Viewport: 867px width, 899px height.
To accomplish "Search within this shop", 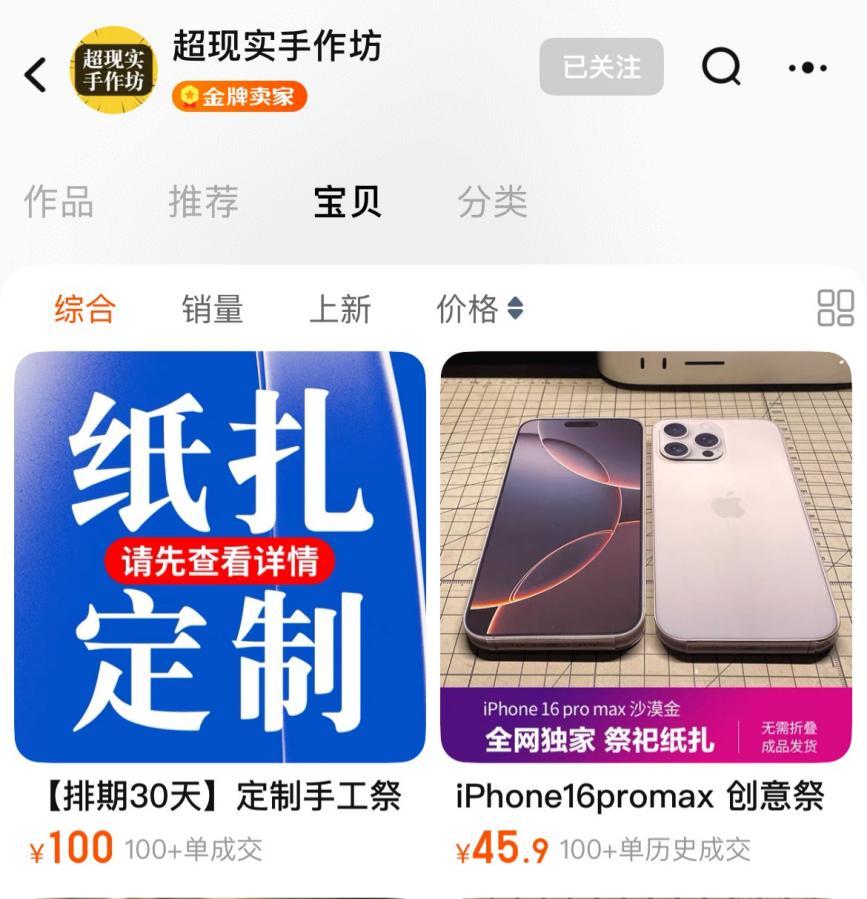I will click(721, 67).
